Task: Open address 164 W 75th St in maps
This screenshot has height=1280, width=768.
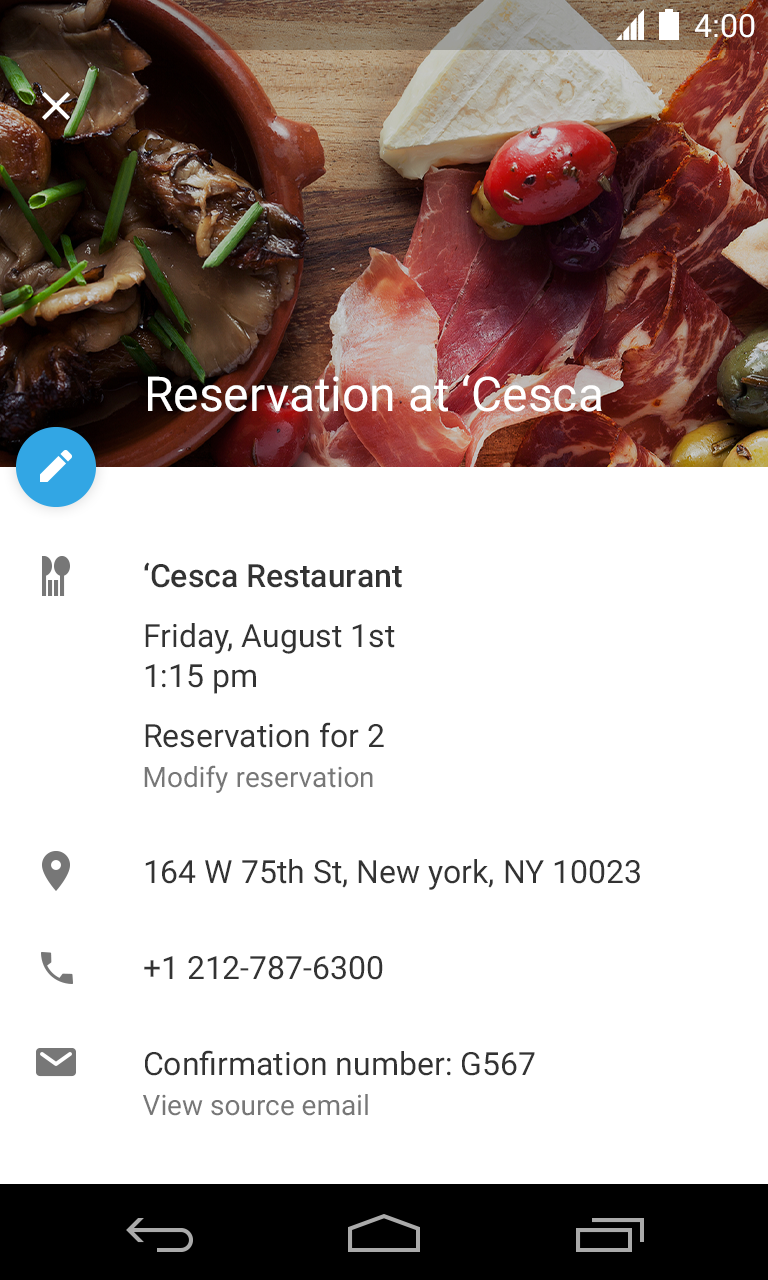Action: 392,872
